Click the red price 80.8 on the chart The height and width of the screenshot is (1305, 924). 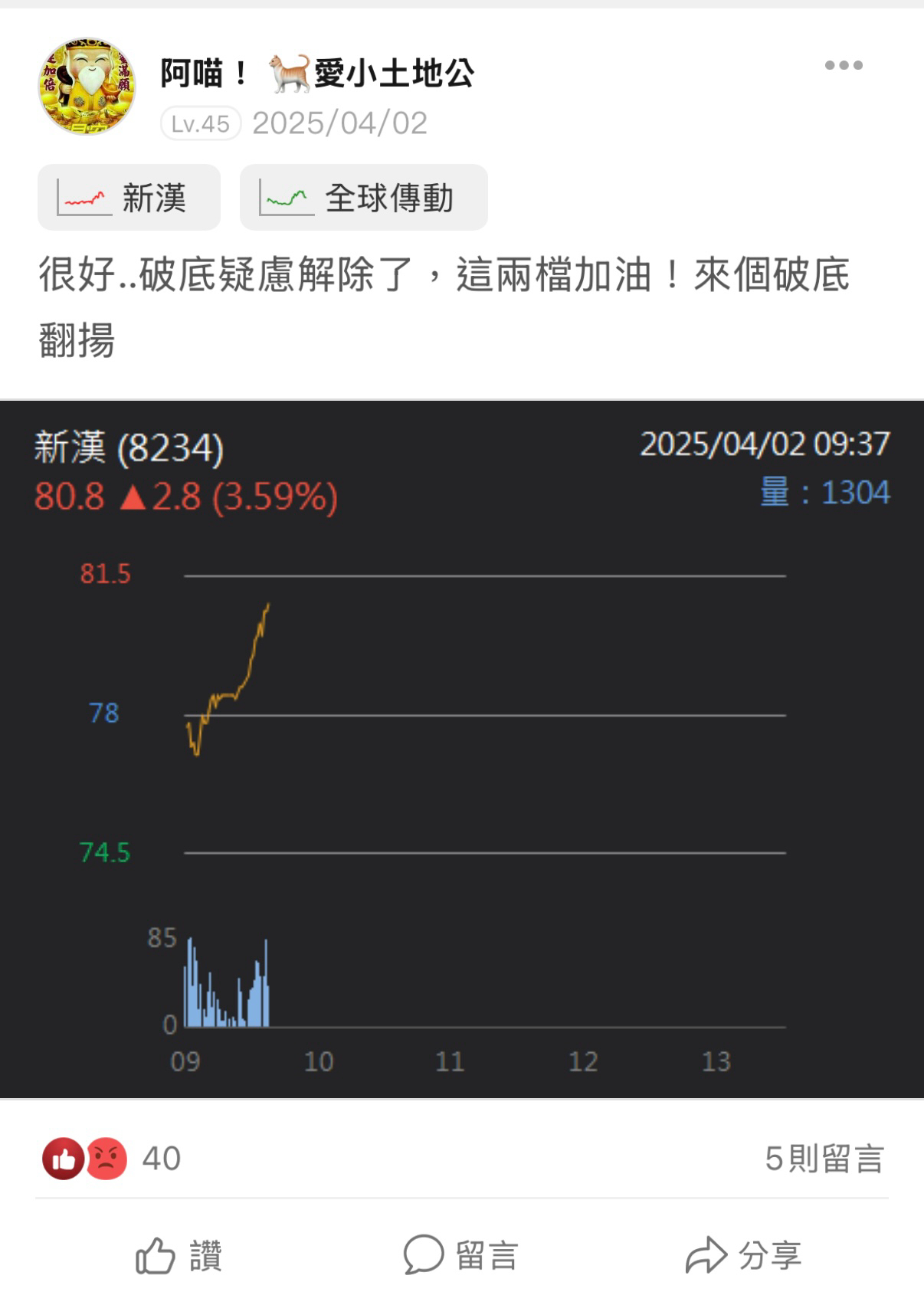coord(69,497)
